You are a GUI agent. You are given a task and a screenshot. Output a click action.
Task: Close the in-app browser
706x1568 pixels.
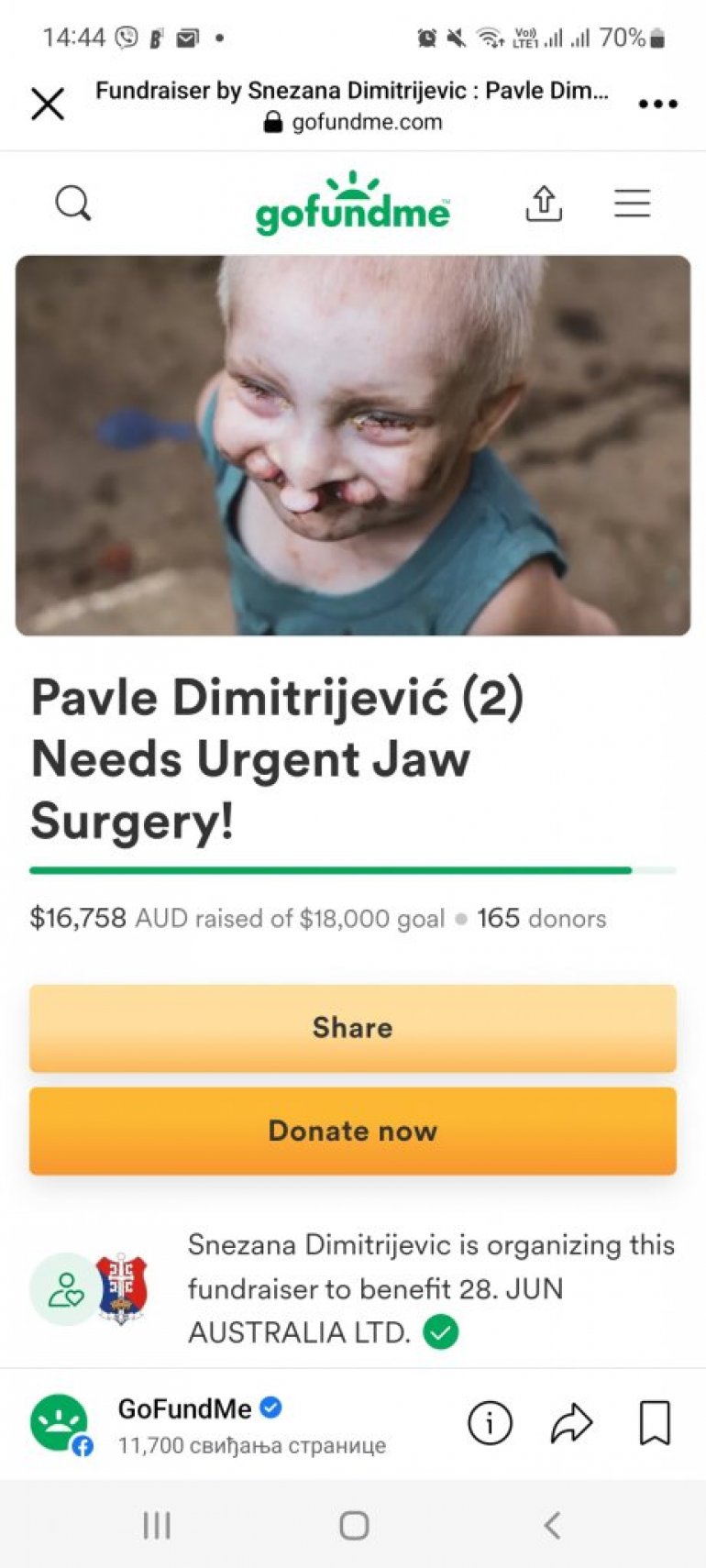pos(48,105)
